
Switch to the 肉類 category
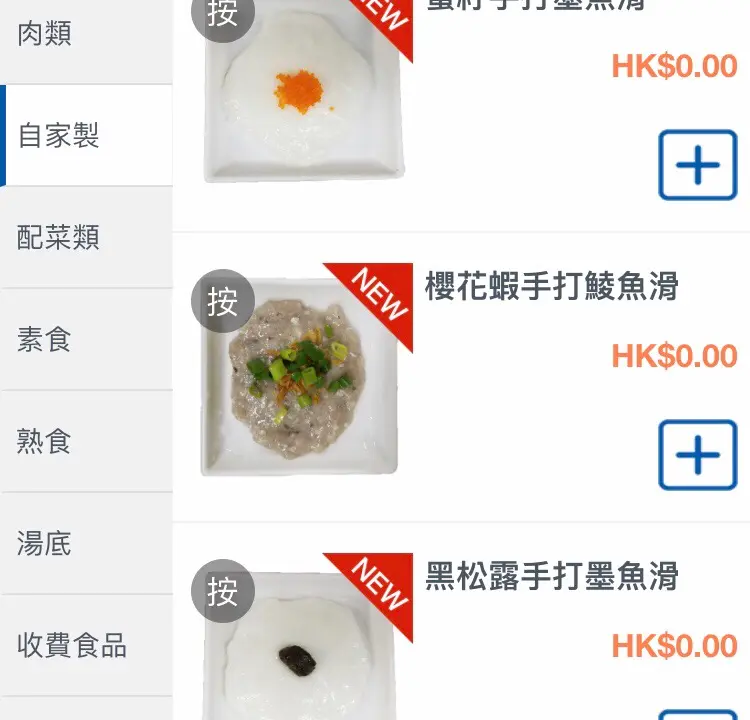pyautogui.click(x=85, y=36)
